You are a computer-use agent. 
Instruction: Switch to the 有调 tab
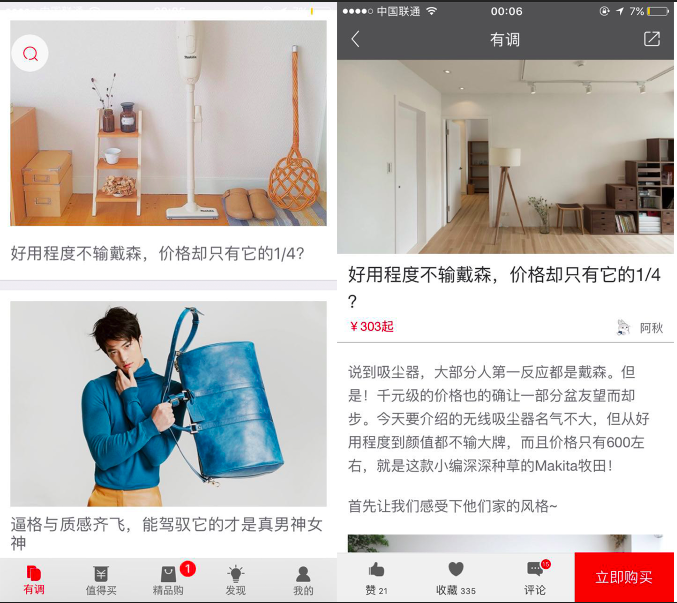[34, 581]
